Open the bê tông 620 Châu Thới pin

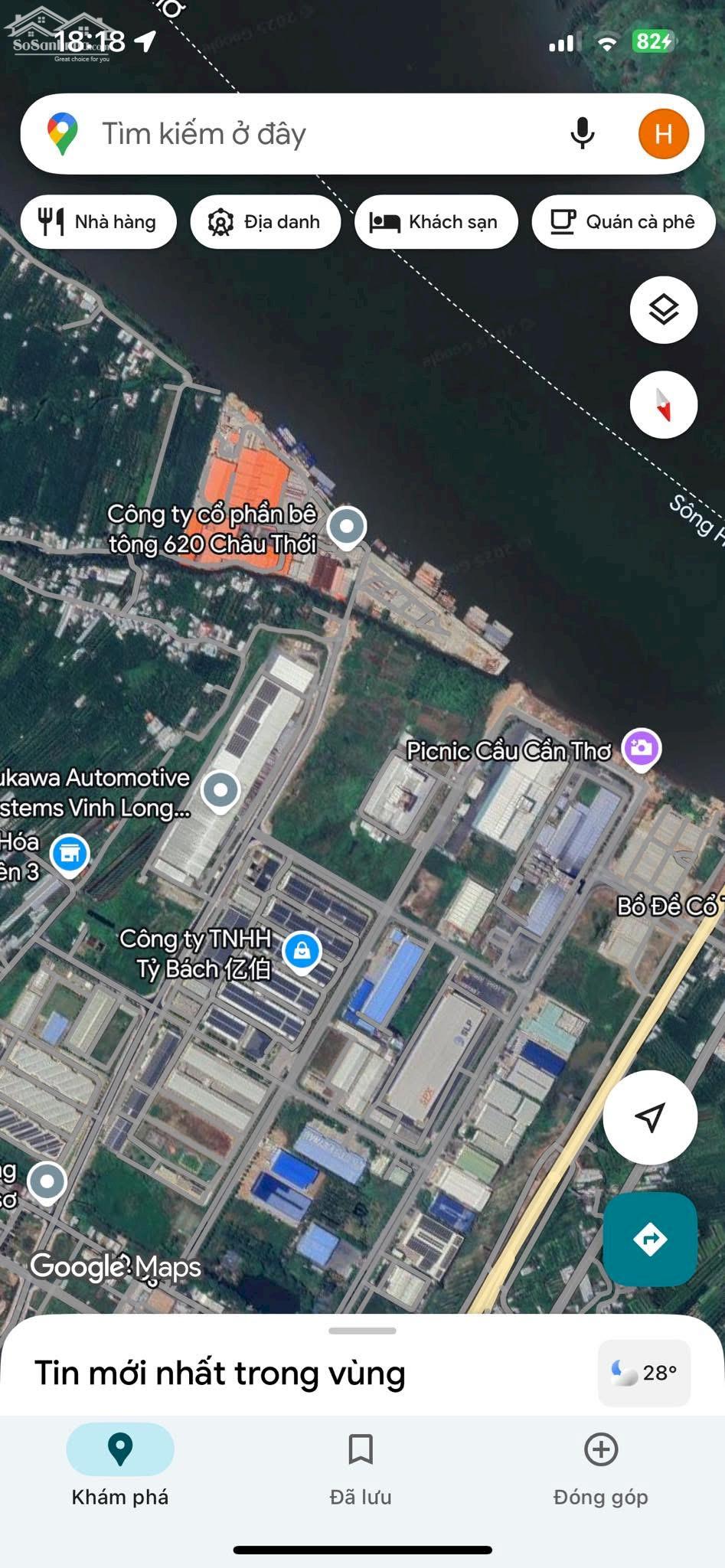347,526
